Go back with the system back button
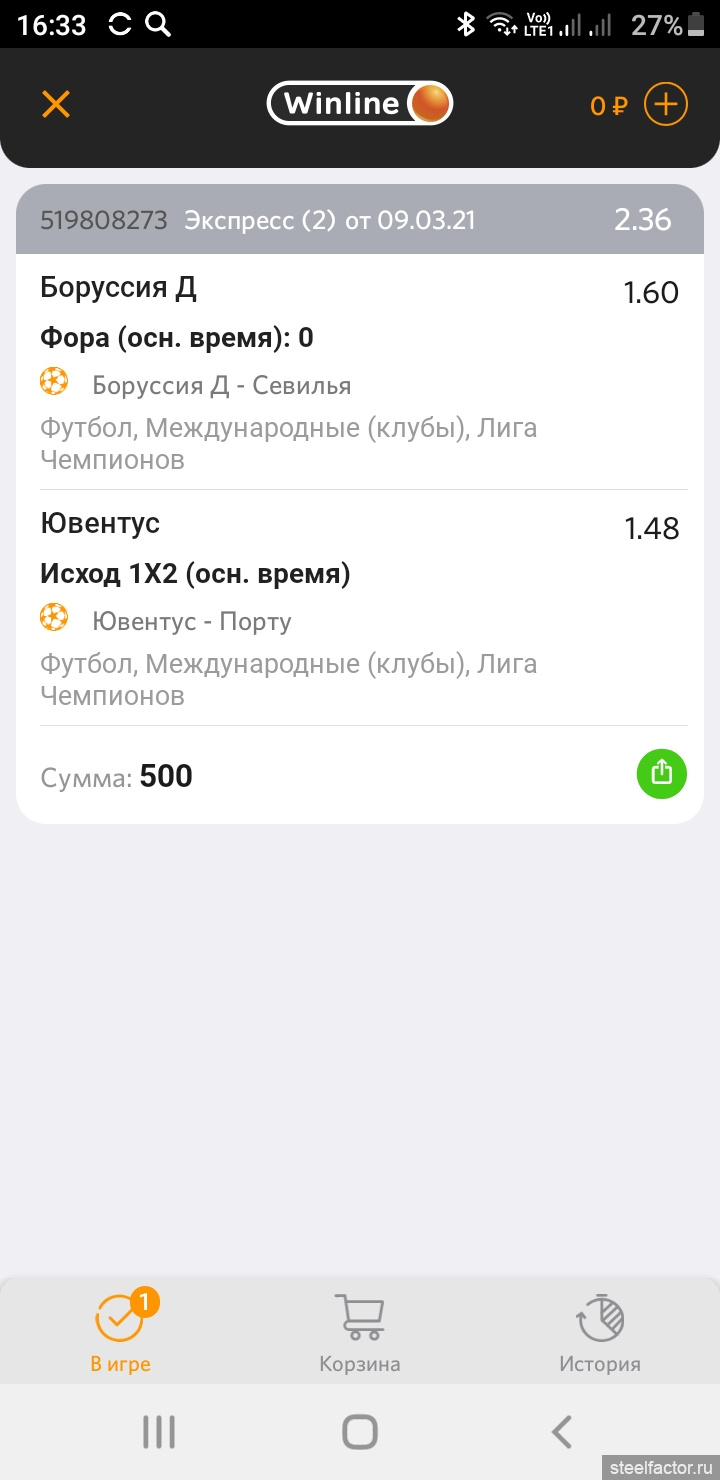 coord(562,1432)
